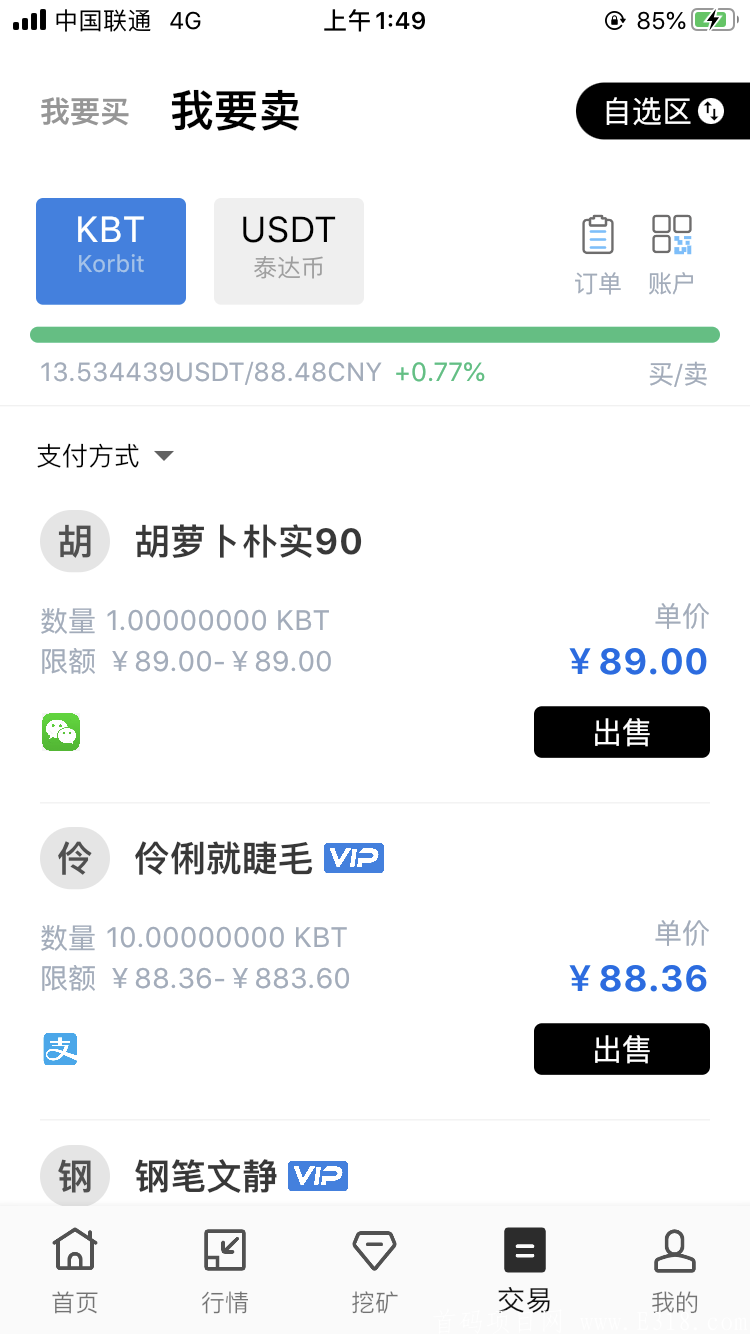Open 订单 orders
Viewport: 750px width, 1334px height.
tap(598, 255)
